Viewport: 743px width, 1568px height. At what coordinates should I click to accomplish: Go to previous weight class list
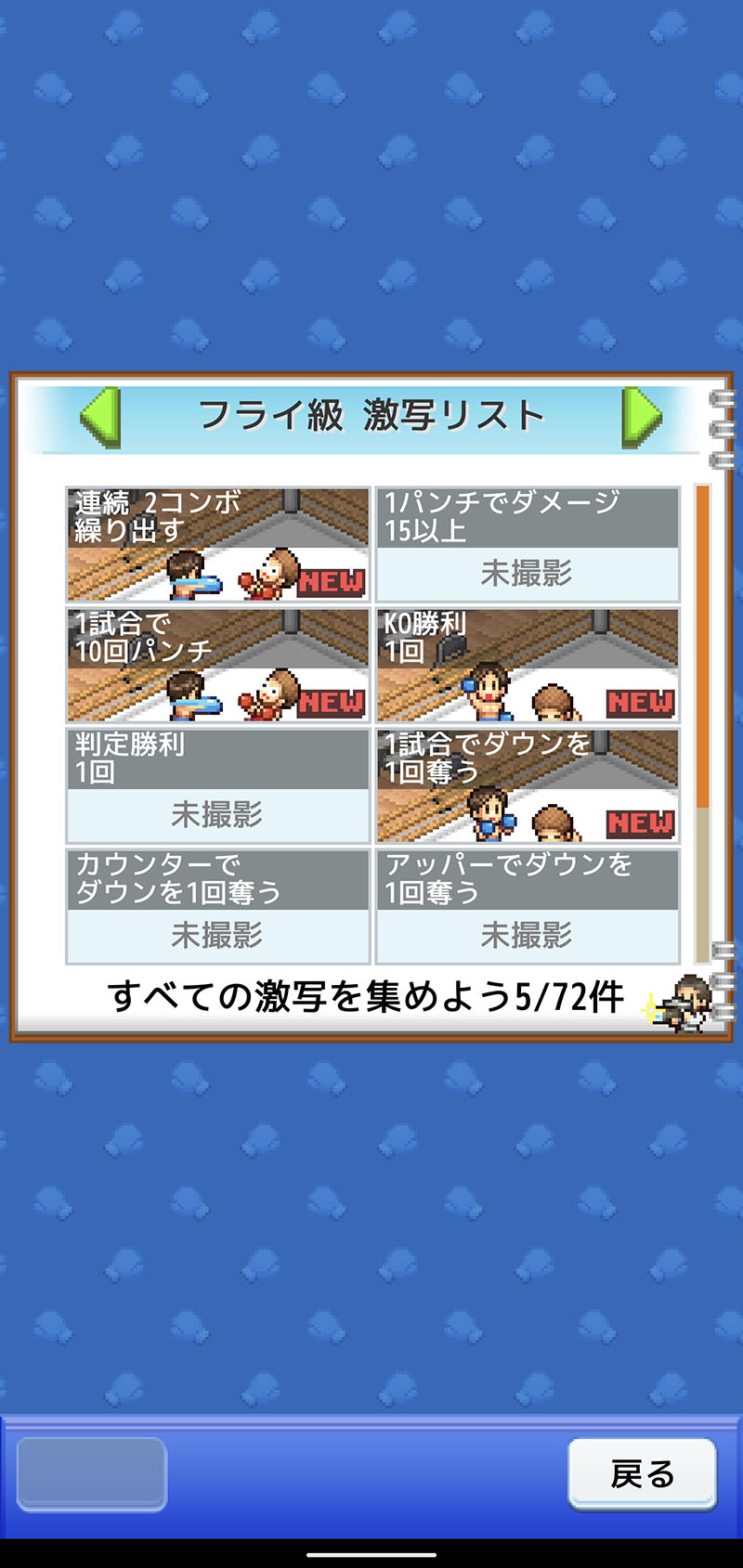(x=100, y=417)
